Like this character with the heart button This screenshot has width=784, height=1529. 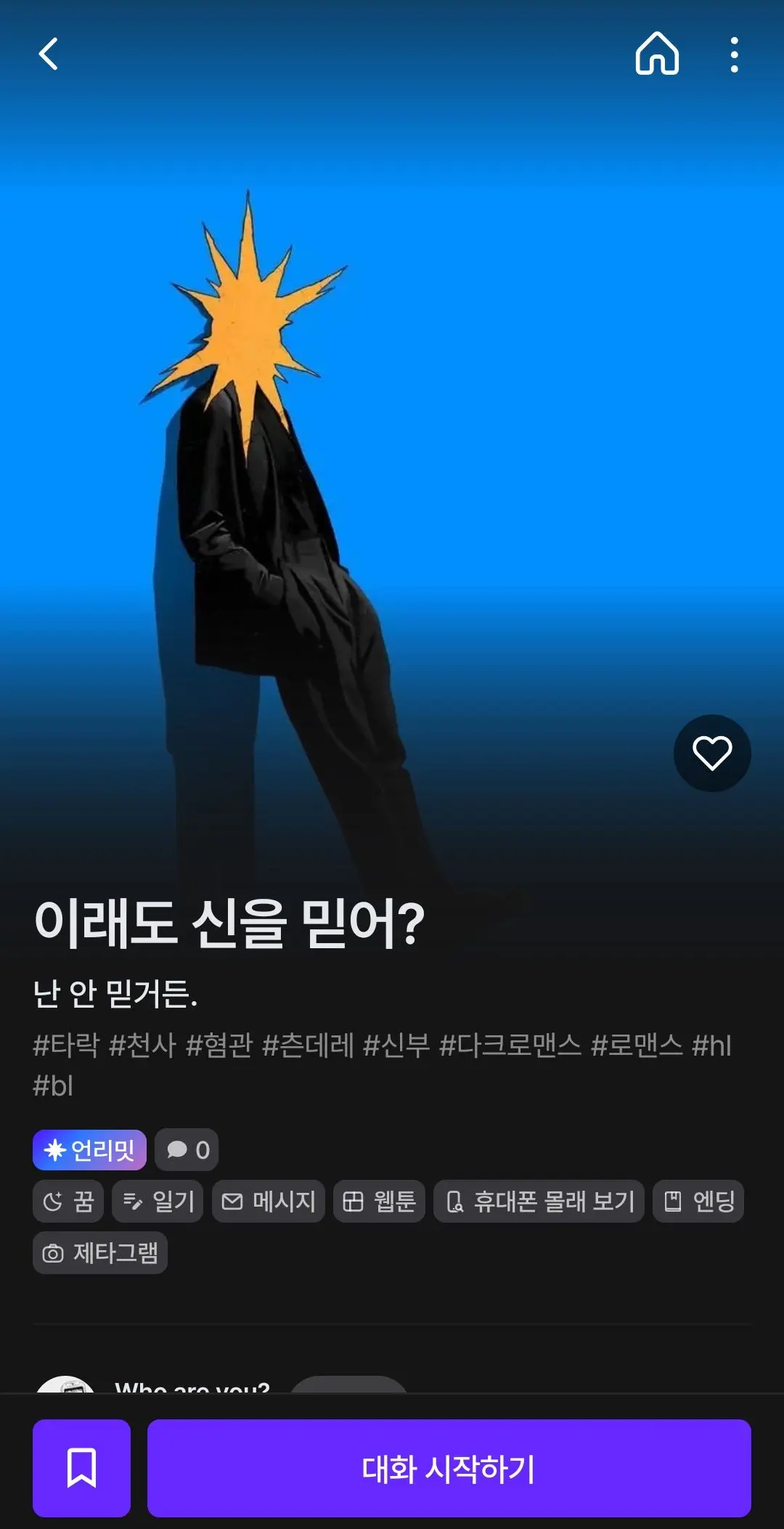point(712,753)
